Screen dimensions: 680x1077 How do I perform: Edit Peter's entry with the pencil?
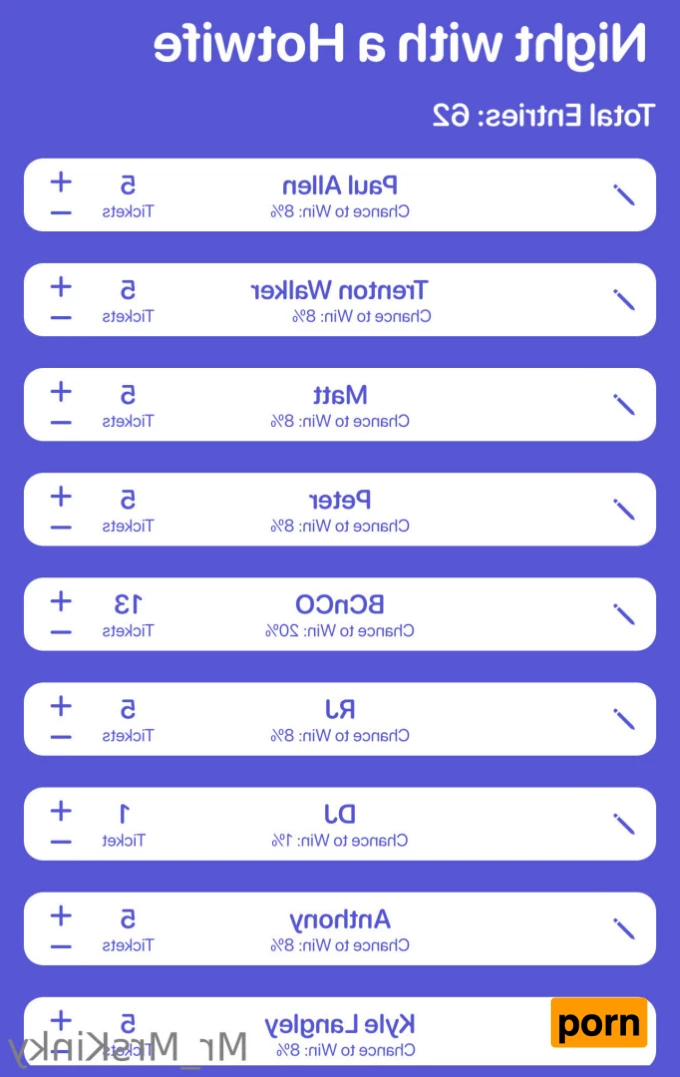623,509
